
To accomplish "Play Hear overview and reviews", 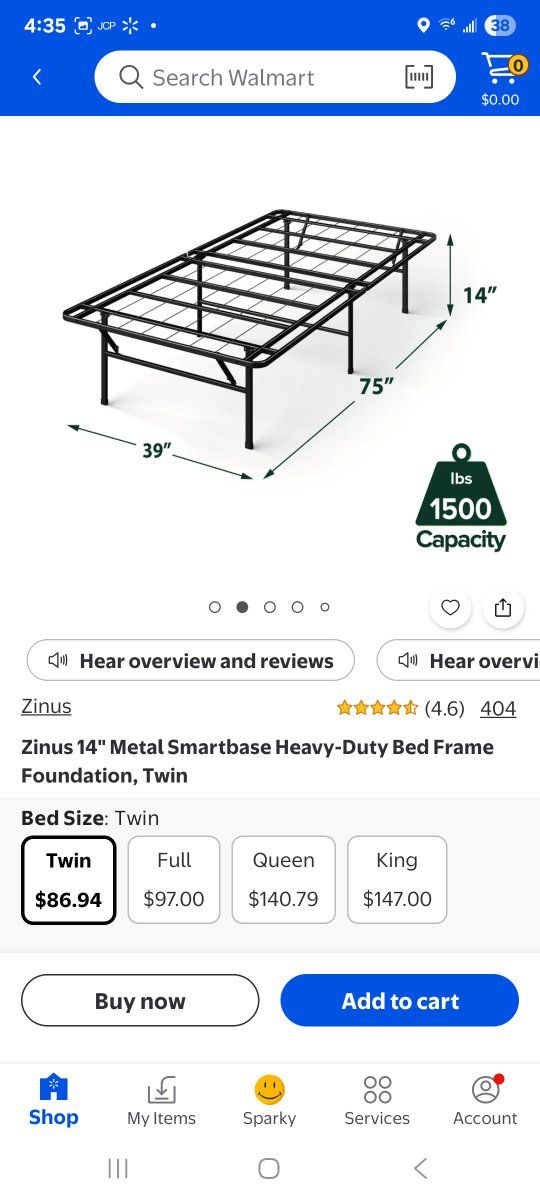I will [190, 660].
